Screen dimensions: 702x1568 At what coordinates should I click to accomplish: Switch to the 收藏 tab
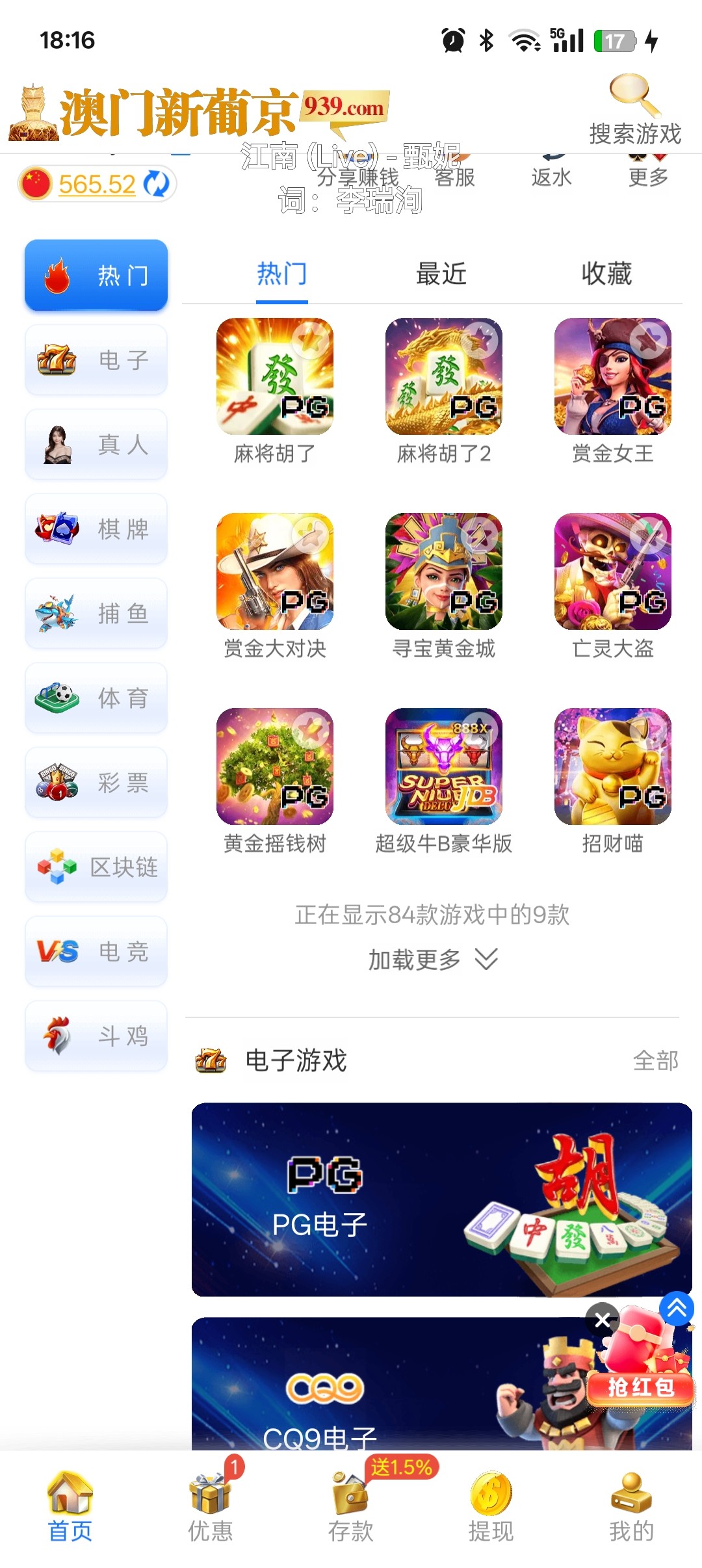[607, 274]
